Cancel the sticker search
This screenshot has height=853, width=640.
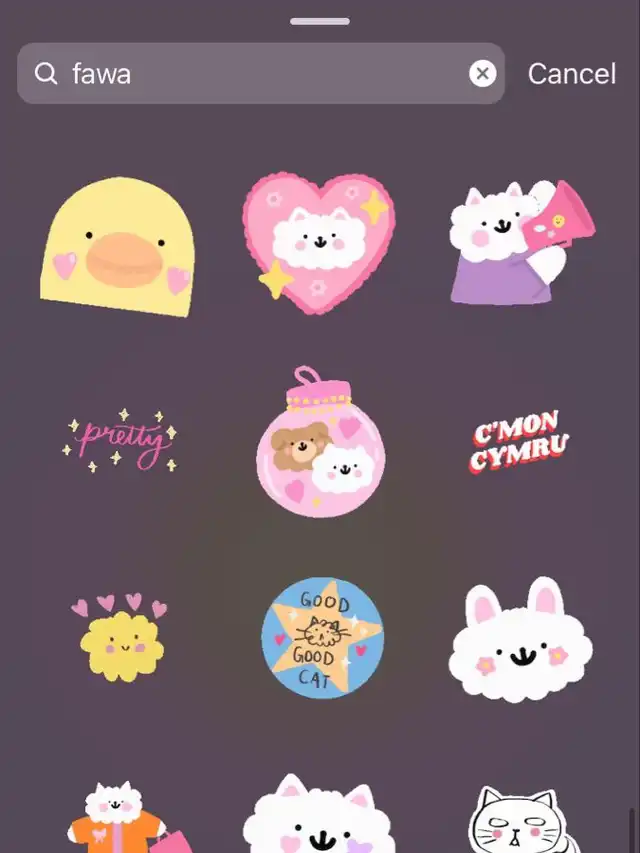pyautogui.click(x=571, y=73)
